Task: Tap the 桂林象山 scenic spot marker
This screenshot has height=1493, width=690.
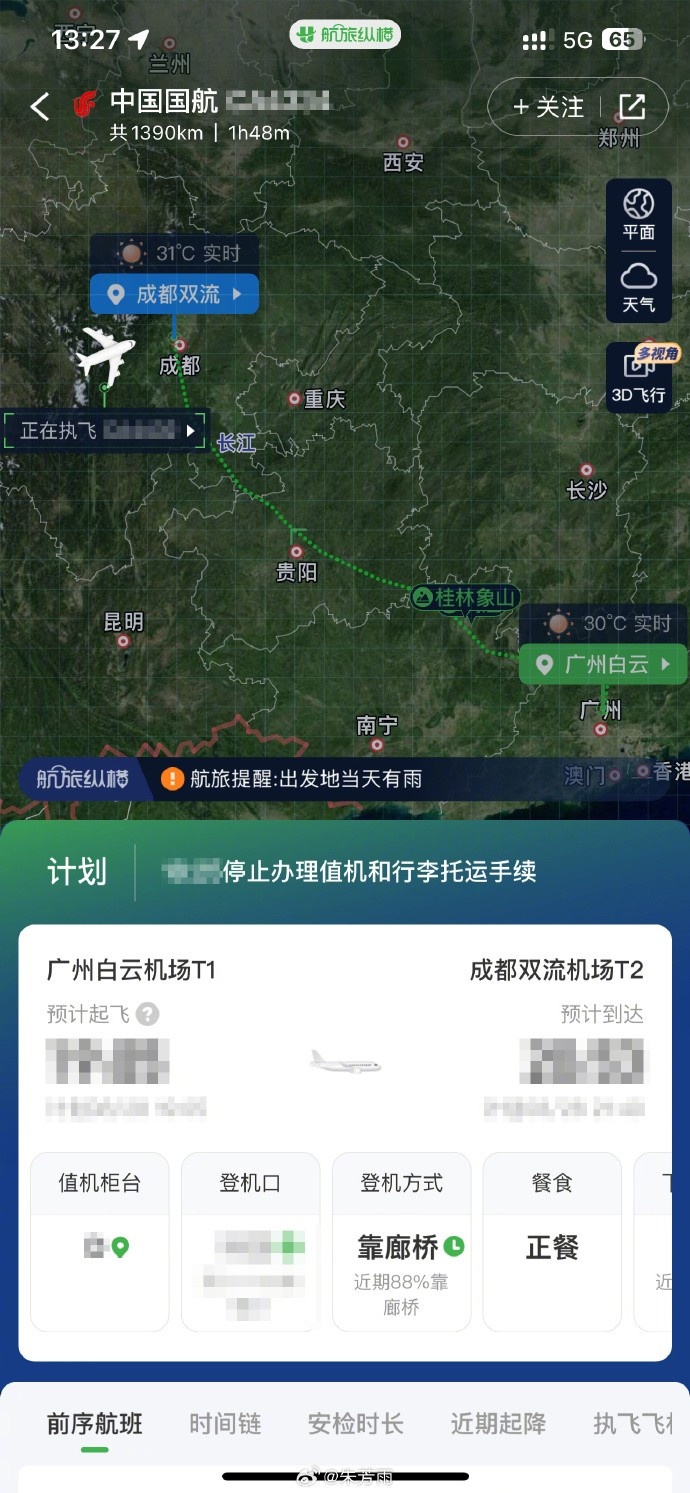Action: coord(465,598)
